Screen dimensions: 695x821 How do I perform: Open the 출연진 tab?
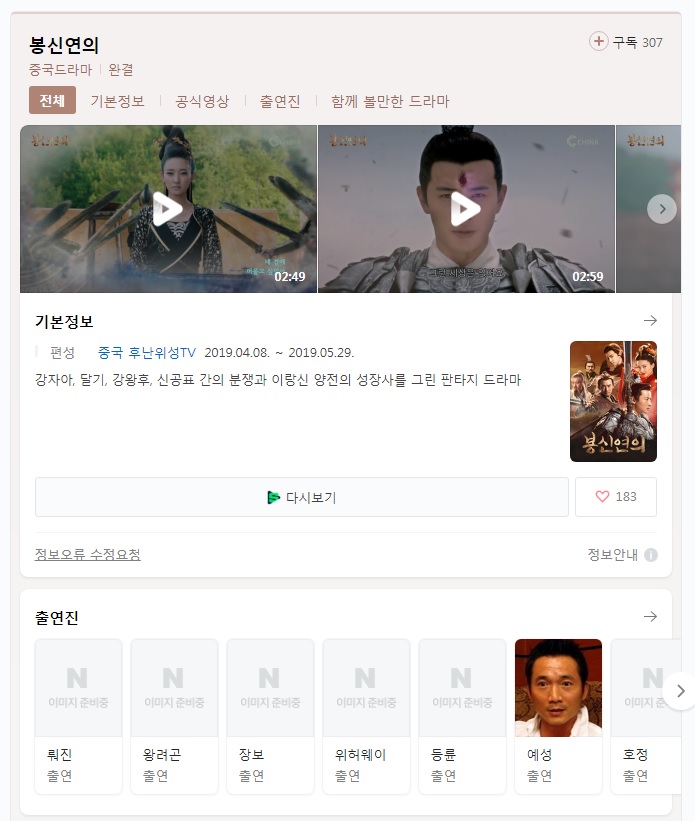pos(280,101)
